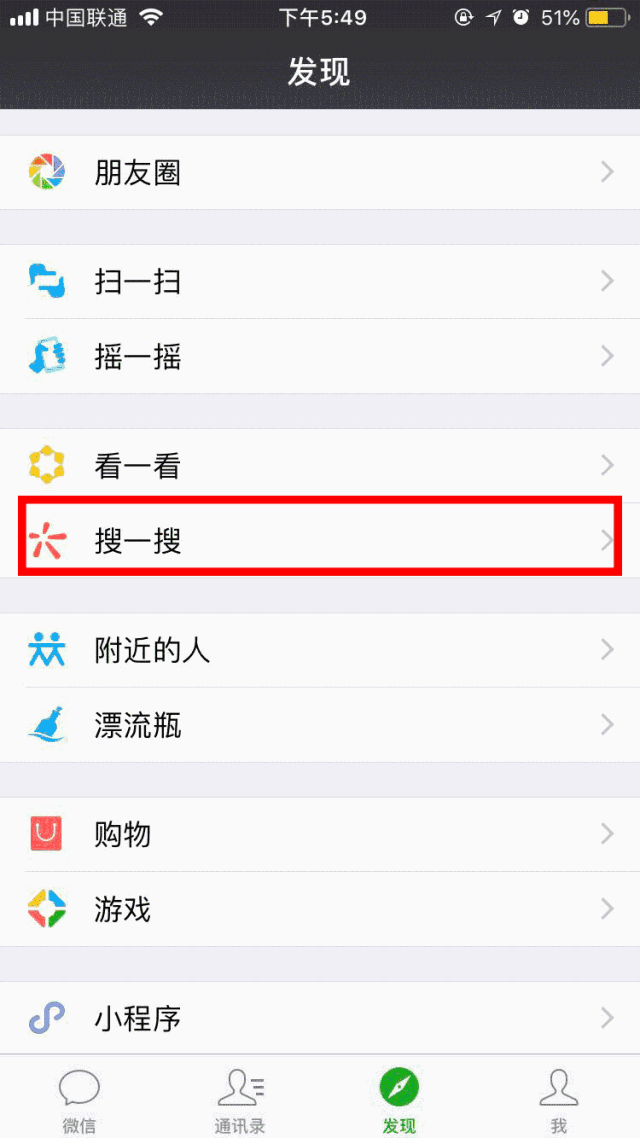The width and height of the screenshot is (640, 1138).
Task: Open 游戏 games
Action: pyautogui.click(x=320, y=909)
